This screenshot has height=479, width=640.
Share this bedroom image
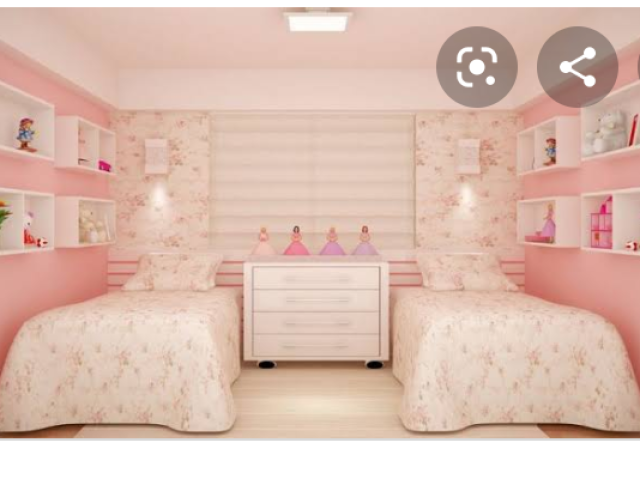(x=577, y=67)
